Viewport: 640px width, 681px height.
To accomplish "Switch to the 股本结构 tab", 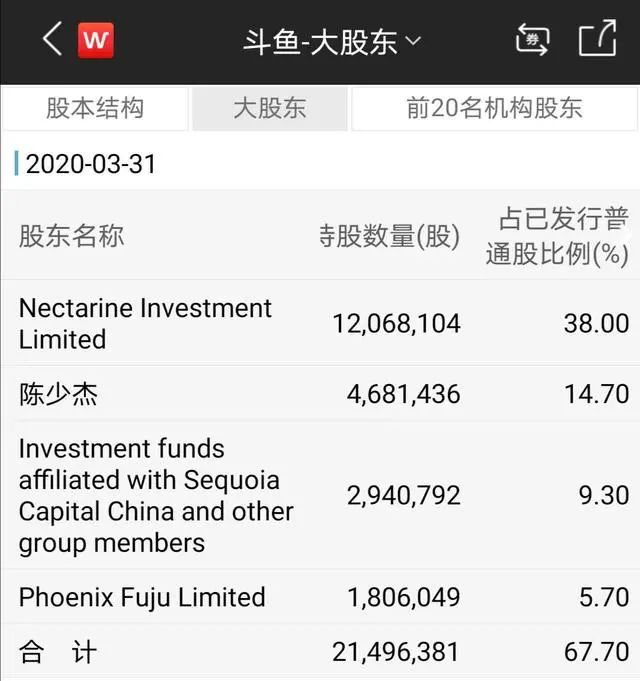I will [95, 108].
